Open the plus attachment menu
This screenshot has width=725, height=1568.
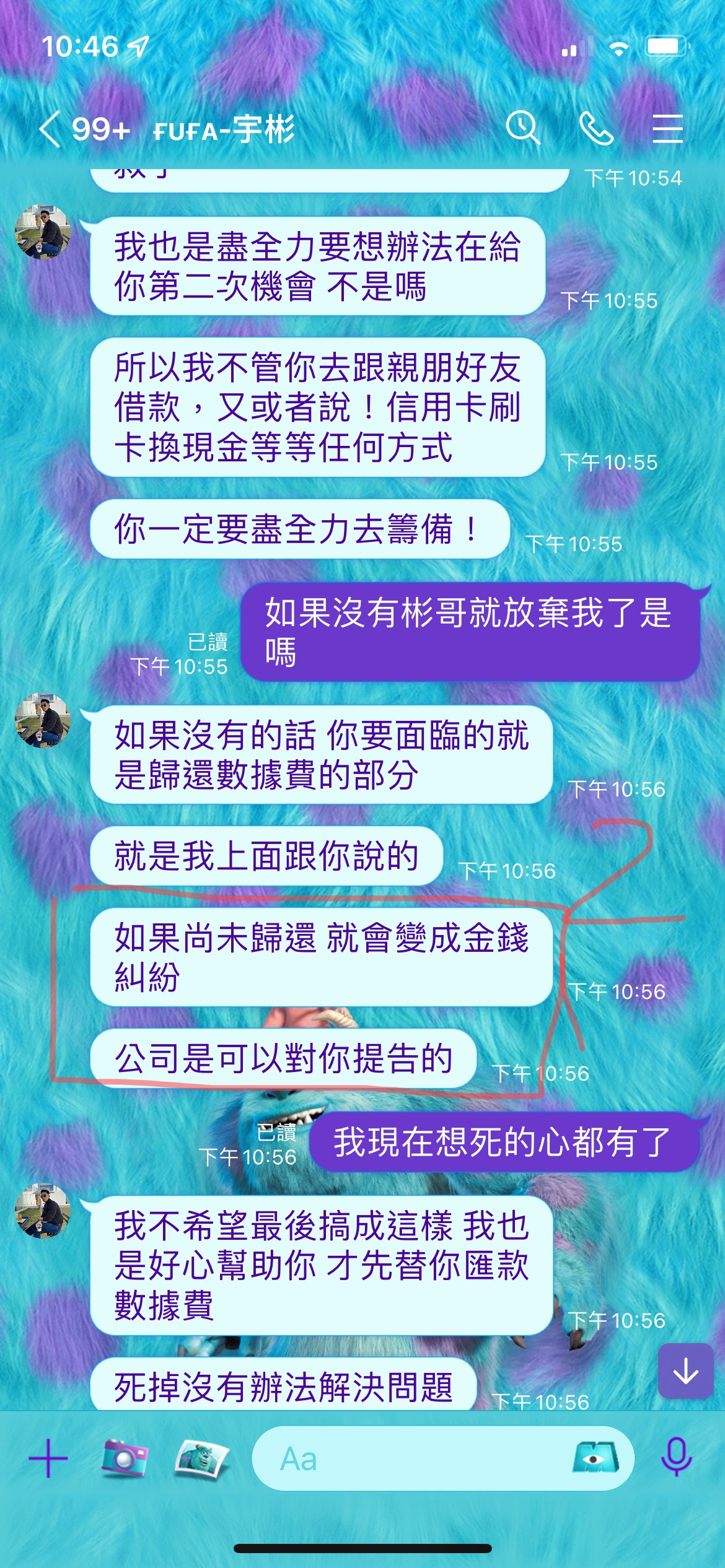[x=48, y=1458]
